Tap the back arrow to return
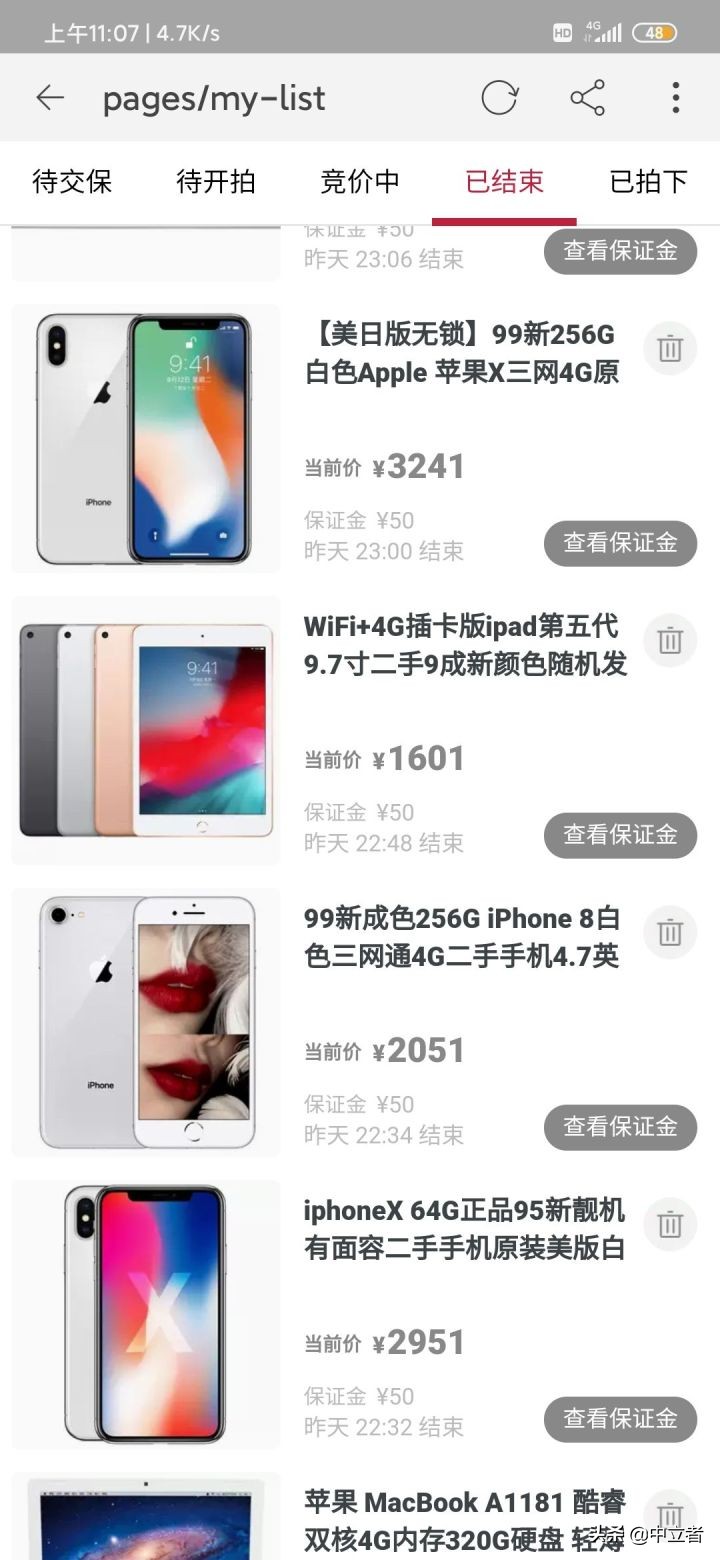Screen dimensions: 720x1560 [x=50, y=98]
